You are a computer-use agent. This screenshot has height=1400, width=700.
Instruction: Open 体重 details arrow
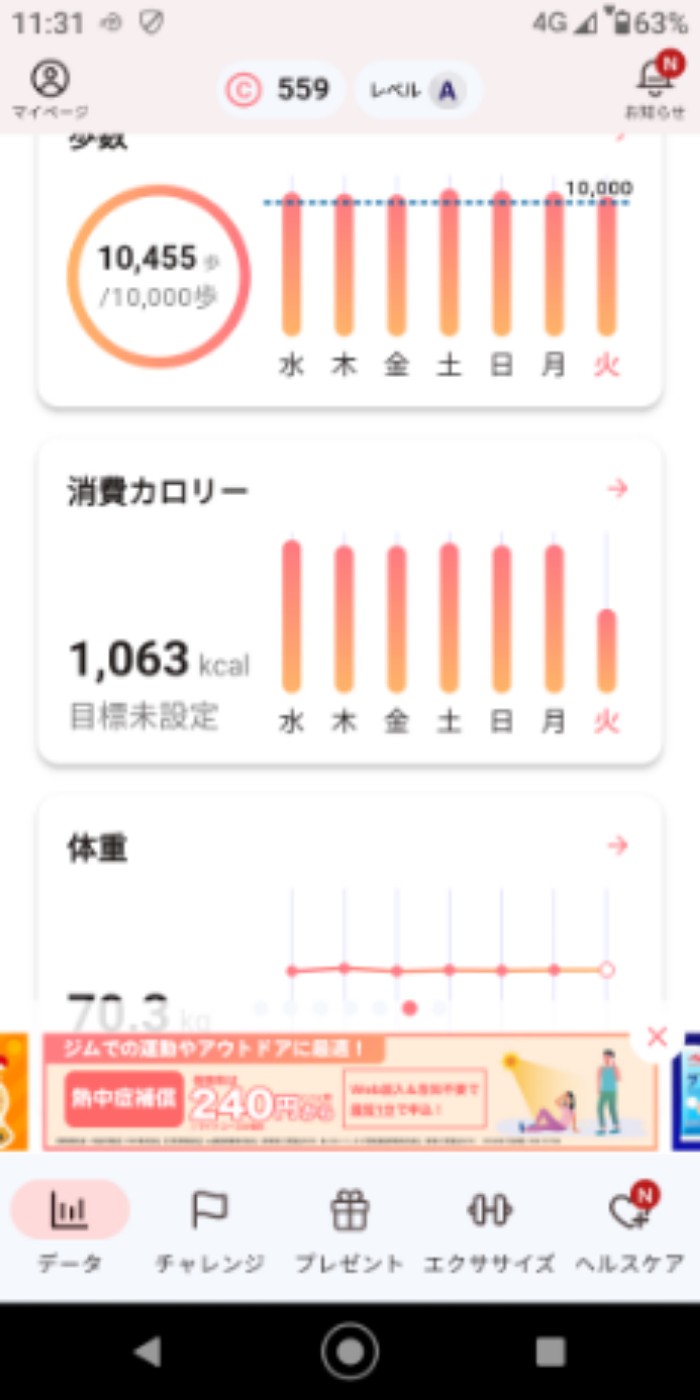618,846
